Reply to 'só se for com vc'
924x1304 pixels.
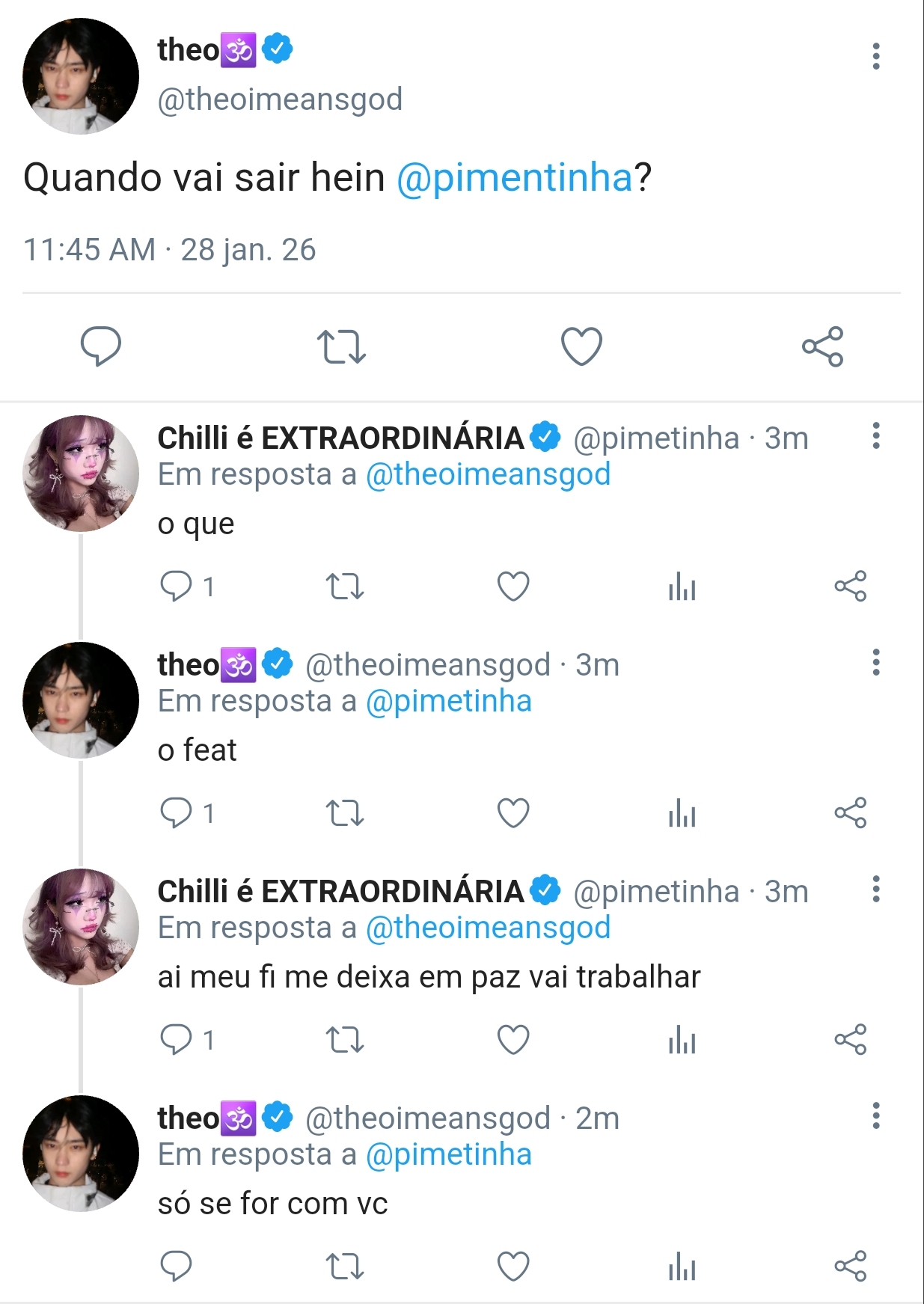tap(177, 1267)
